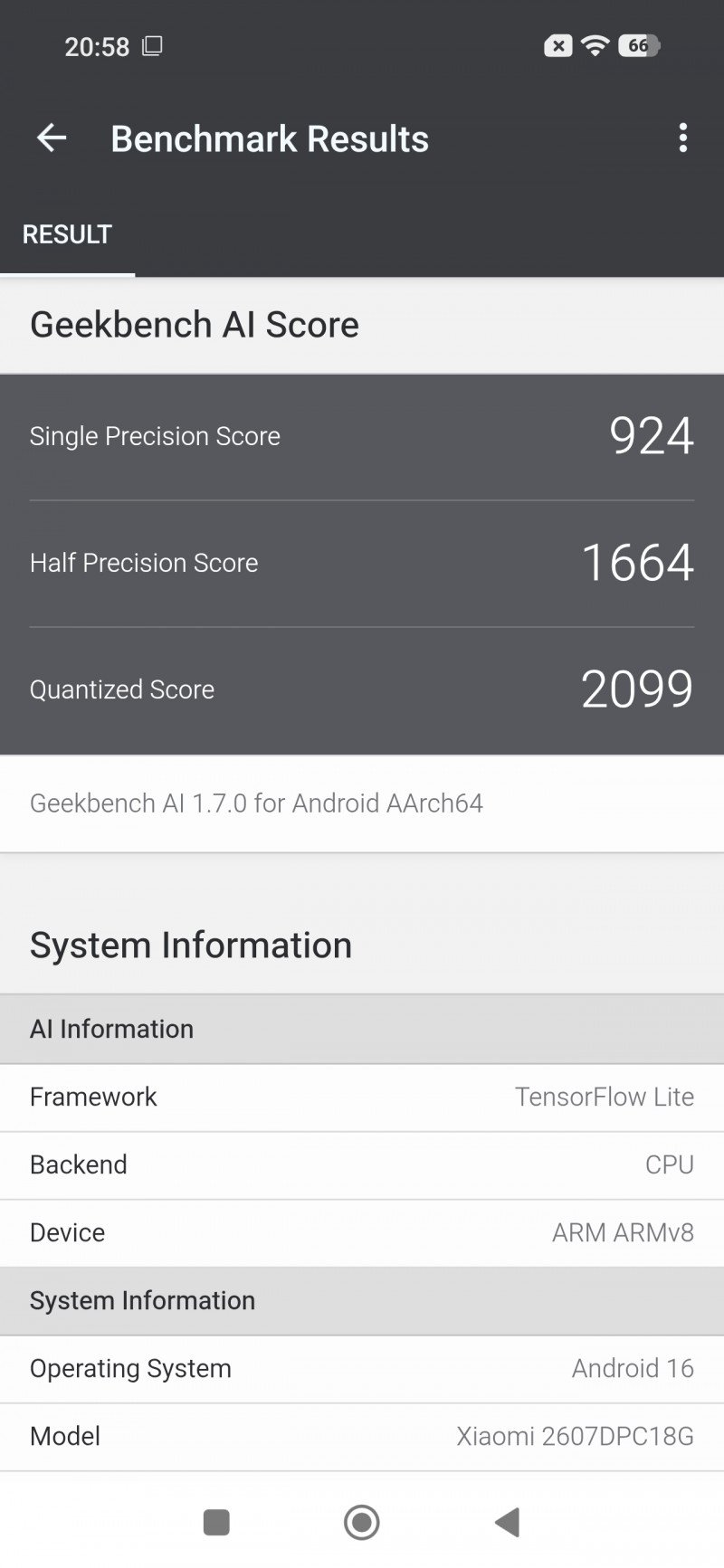Image resolution: width=724 pixels, height=1568 pixels.
Task: Select the RESULT tab
Action: point(67,234)
